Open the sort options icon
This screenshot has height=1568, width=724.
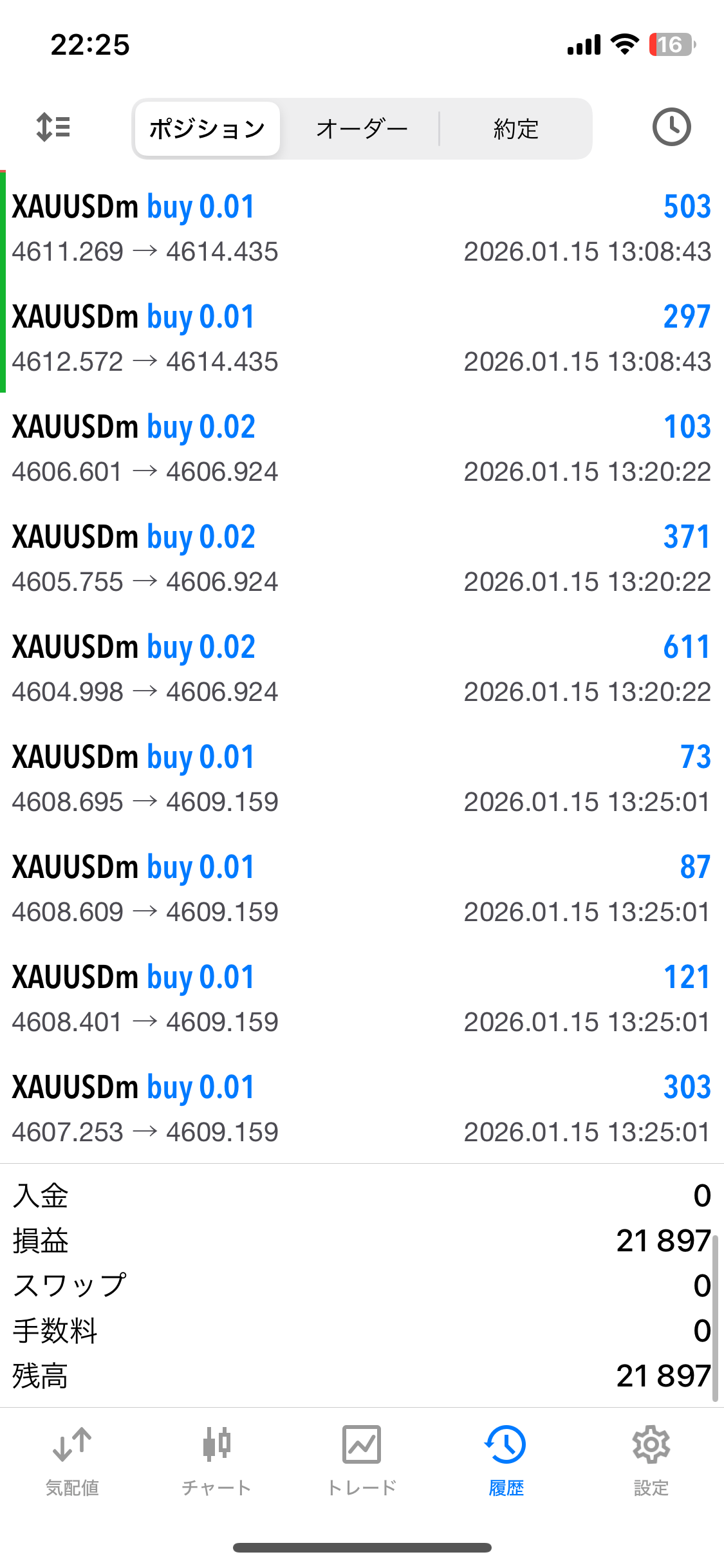53,127
